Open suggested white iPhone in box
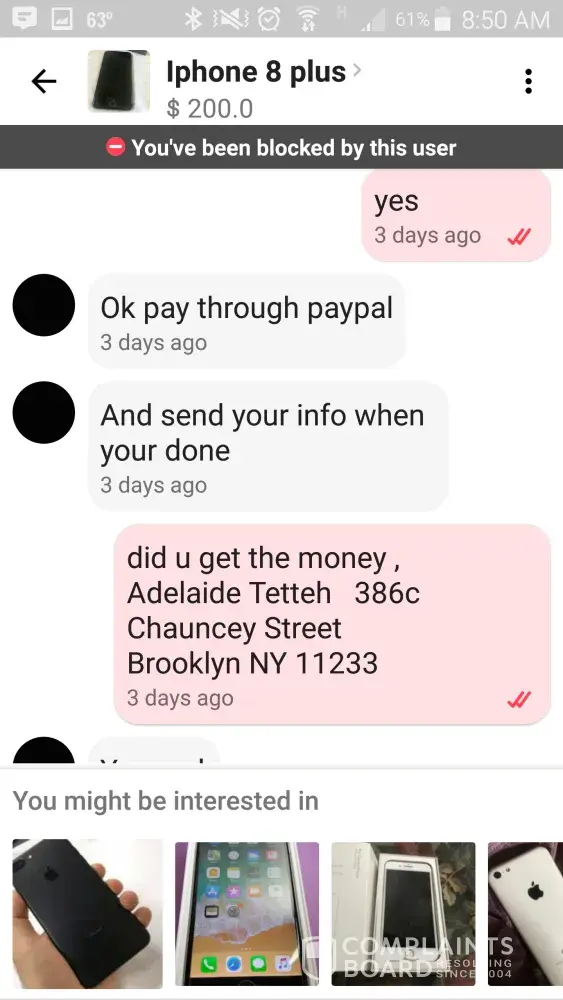Screen dimensions: 563x1000 point(403,913)
